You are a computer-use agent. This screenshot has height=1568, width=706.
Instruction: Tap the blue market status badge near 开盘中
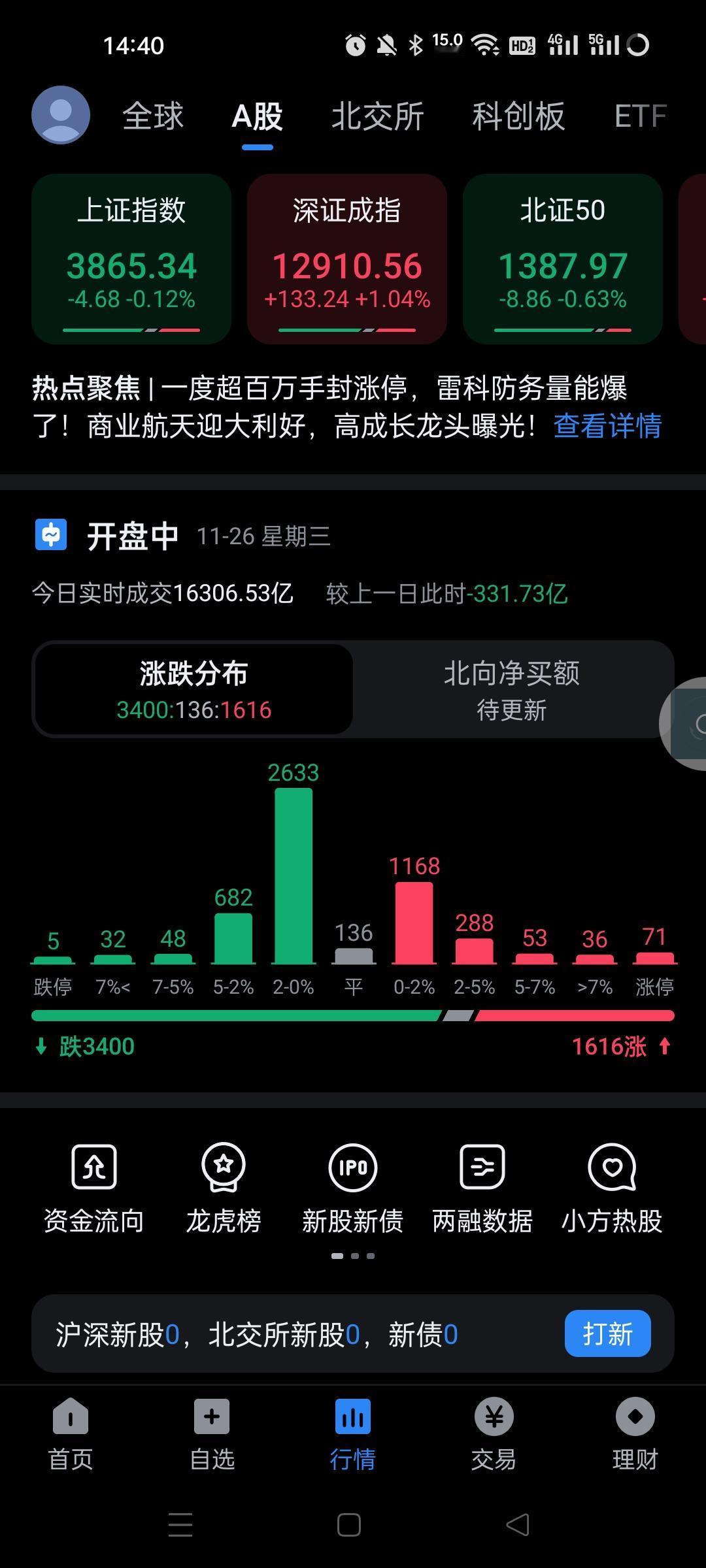(52, 534)
